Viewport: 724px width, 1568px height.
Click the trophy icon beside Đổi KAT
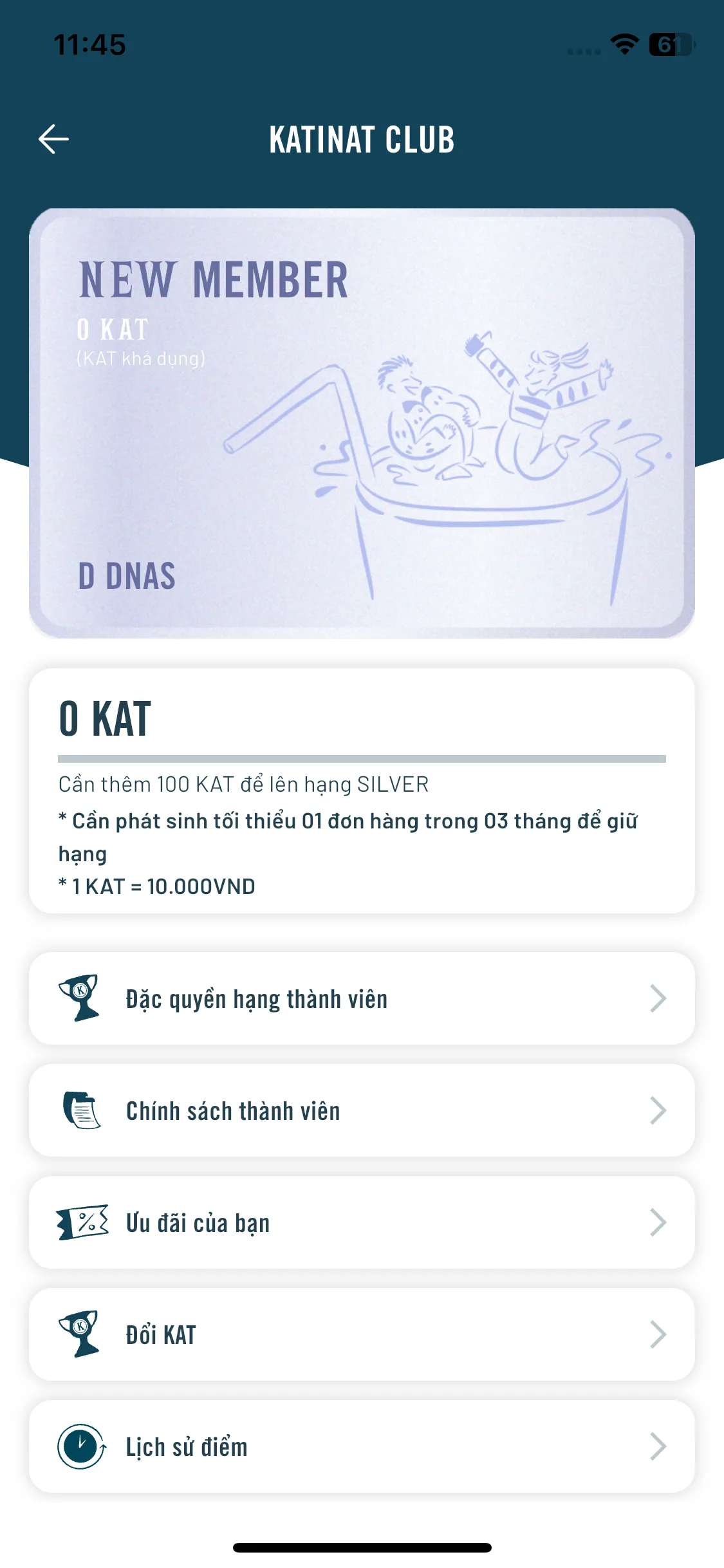[79, 1336]
